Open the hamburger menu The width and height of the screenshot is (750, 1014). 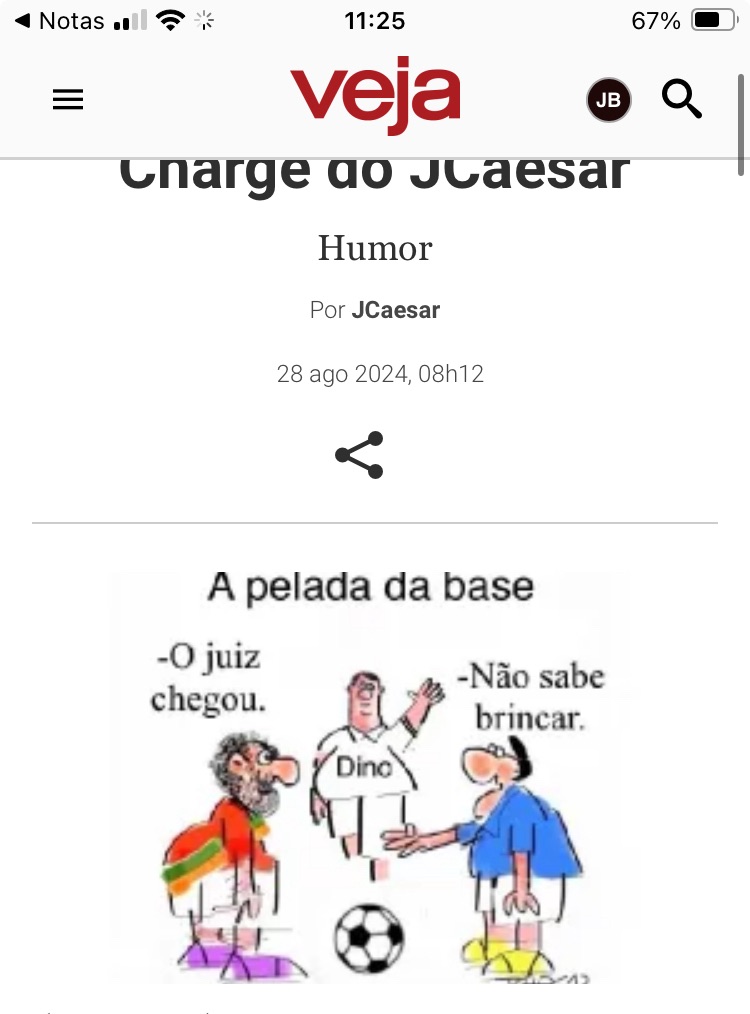68,100
